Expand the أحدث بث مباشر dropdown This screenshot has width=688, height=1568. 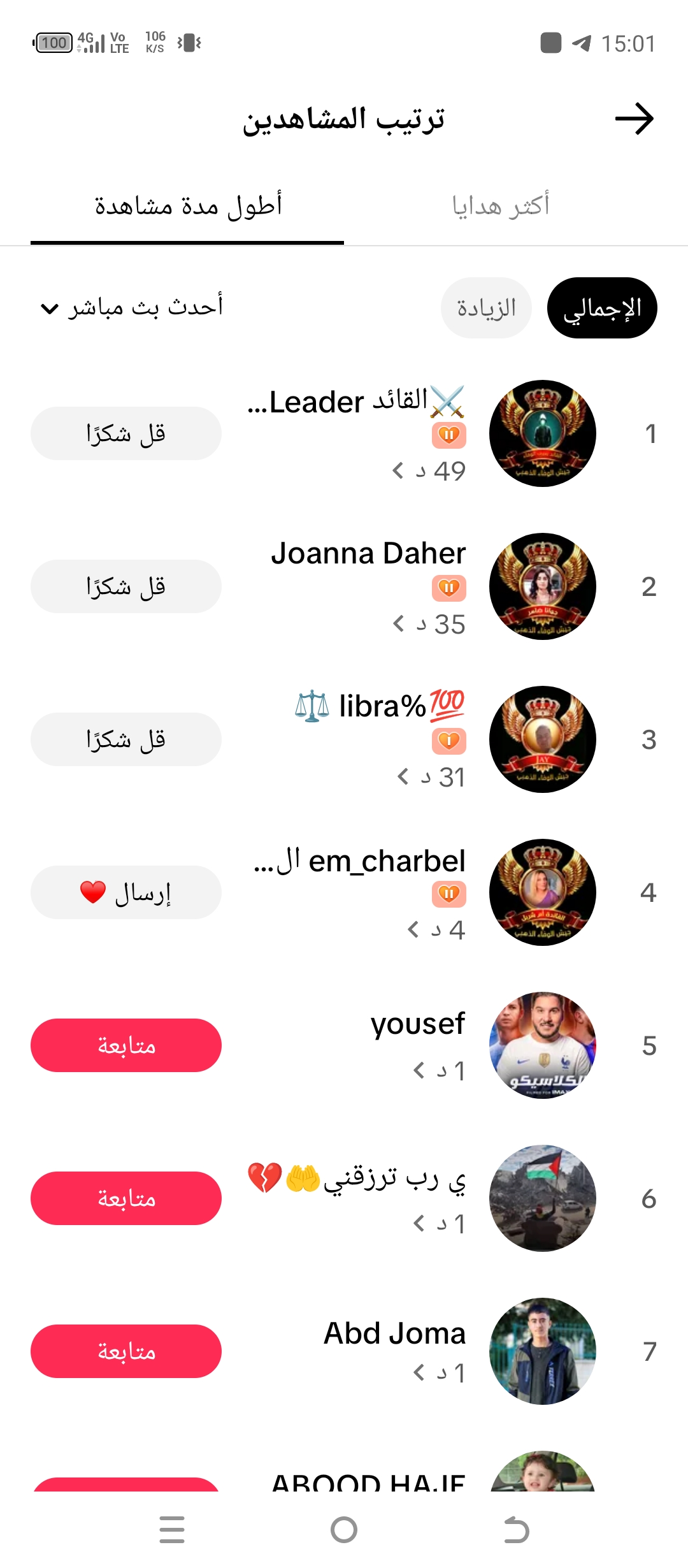pyautogui.click(x=132, y=308)
